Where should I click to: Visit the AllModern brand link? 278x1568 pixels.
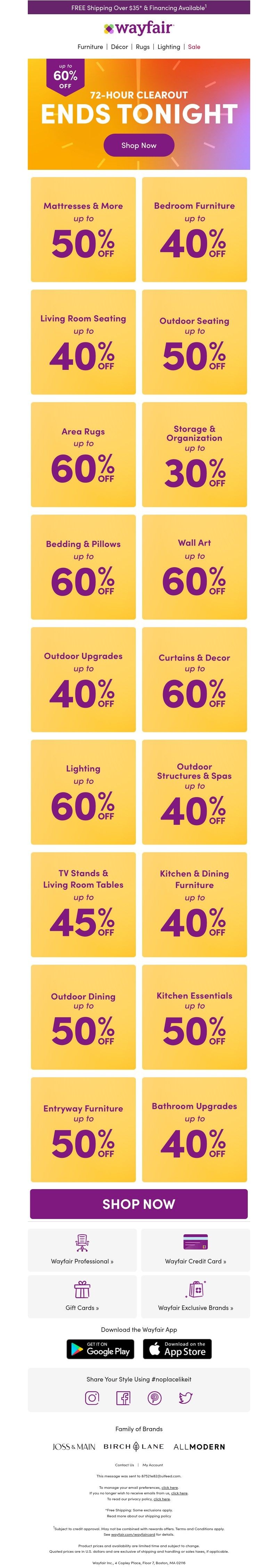coord(199,1447)
